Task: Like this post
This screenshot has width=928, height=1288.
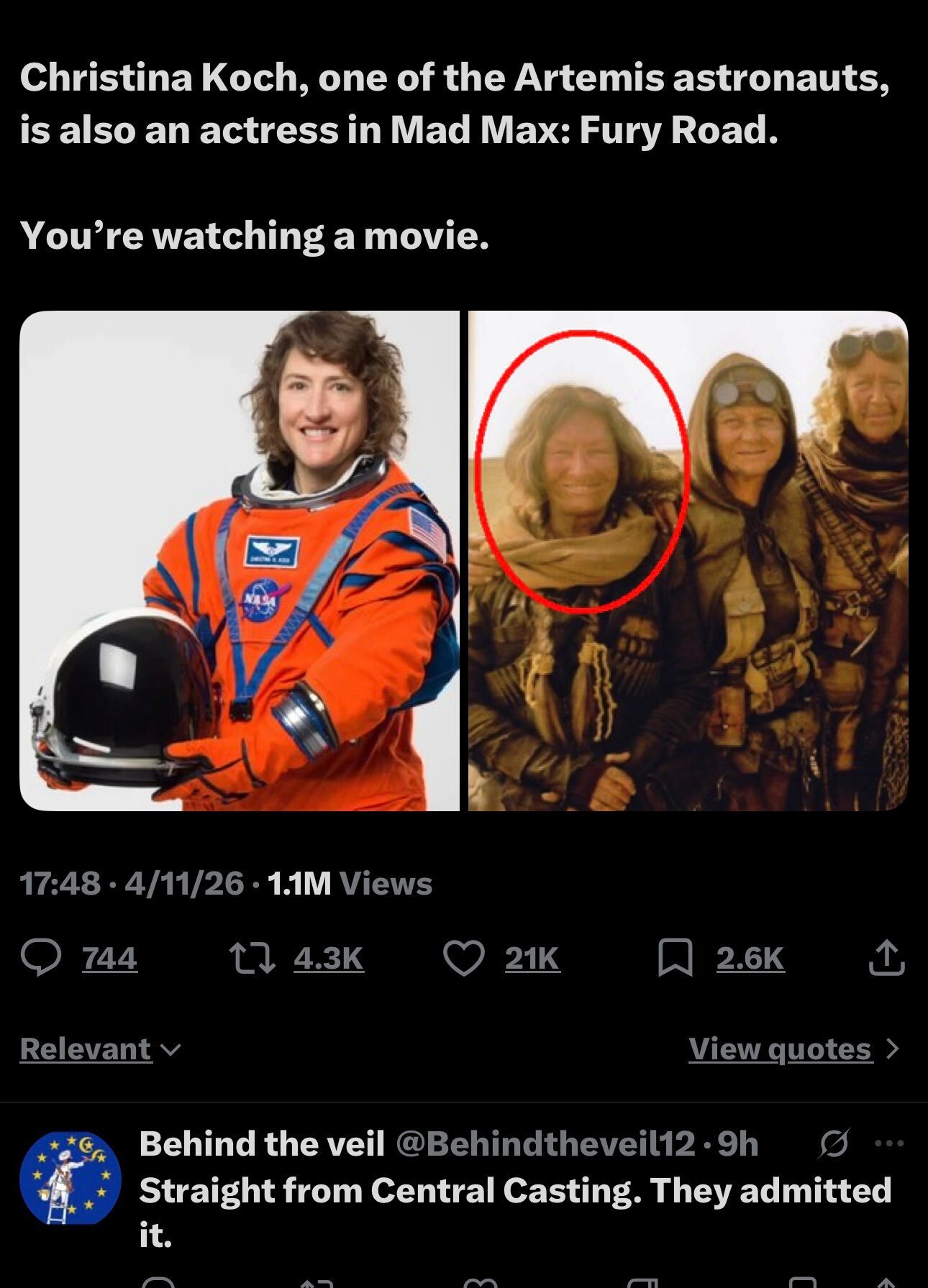Action: [463, 958]
